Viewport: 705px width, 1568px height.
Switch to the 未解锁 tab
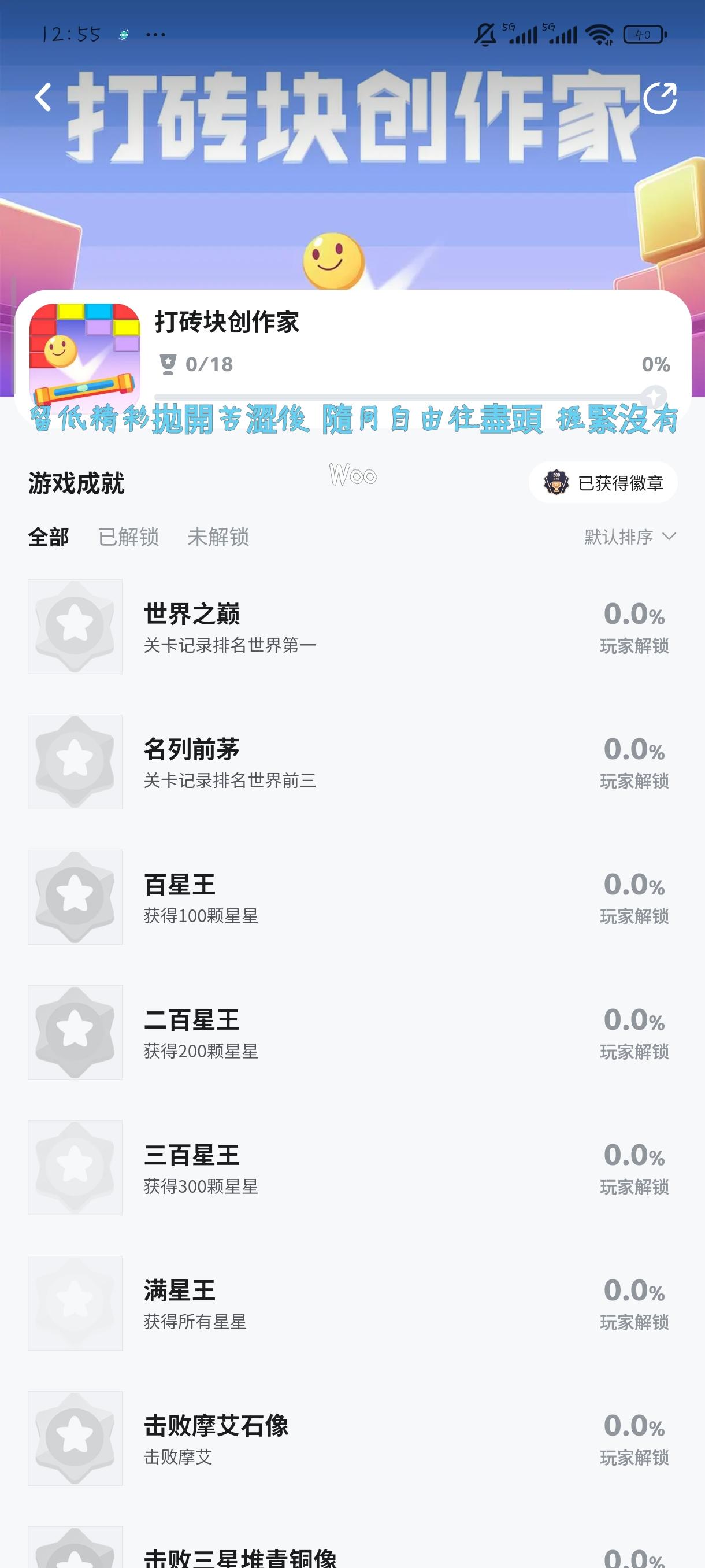[218, 537]
